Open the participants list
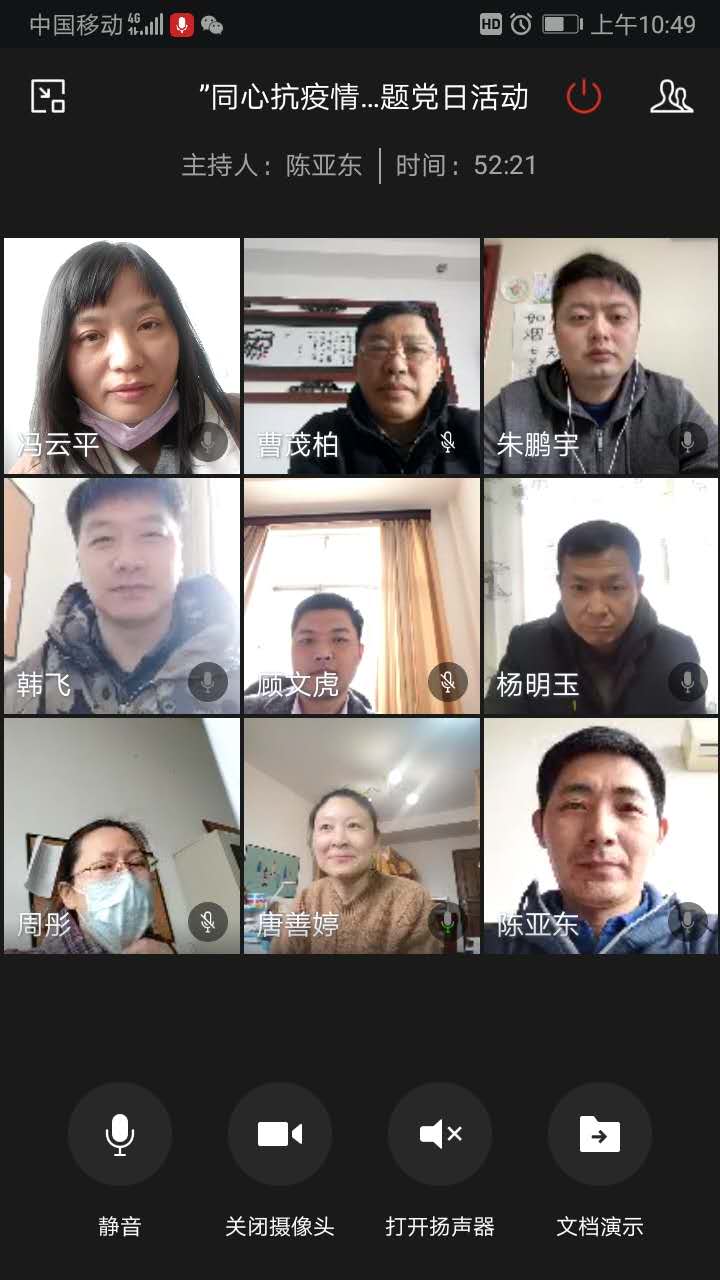The width and height of the screenshot is (720, 1280). [671, 97]
